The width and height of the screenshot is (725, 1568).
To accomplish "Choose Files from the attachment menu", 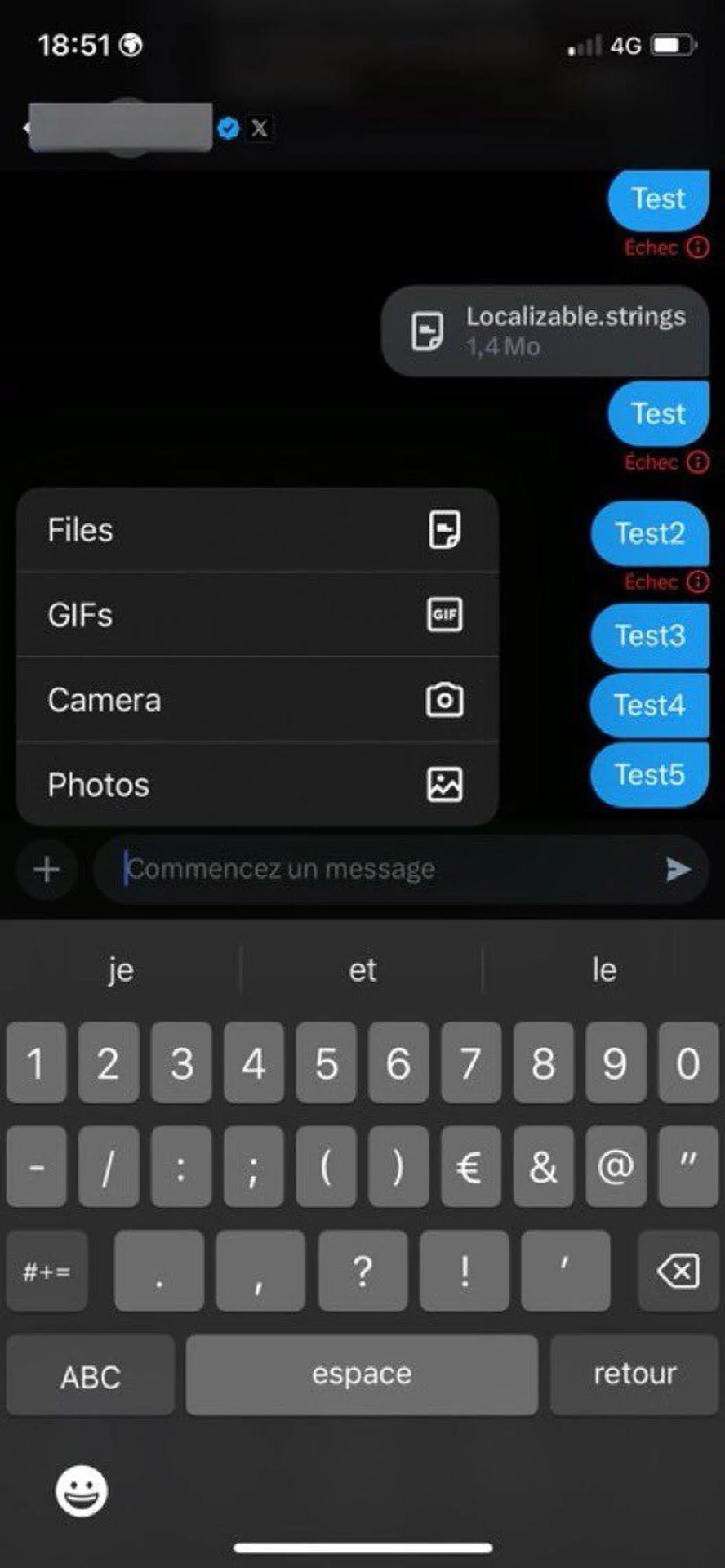I will [x=256, y=530].
